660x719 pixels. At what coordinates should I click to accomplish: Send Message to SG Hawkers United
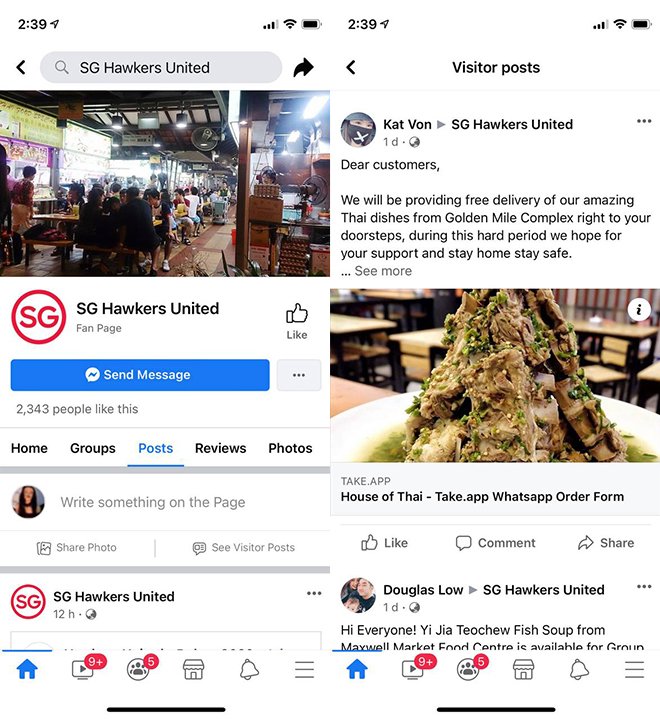pos(140,375)
